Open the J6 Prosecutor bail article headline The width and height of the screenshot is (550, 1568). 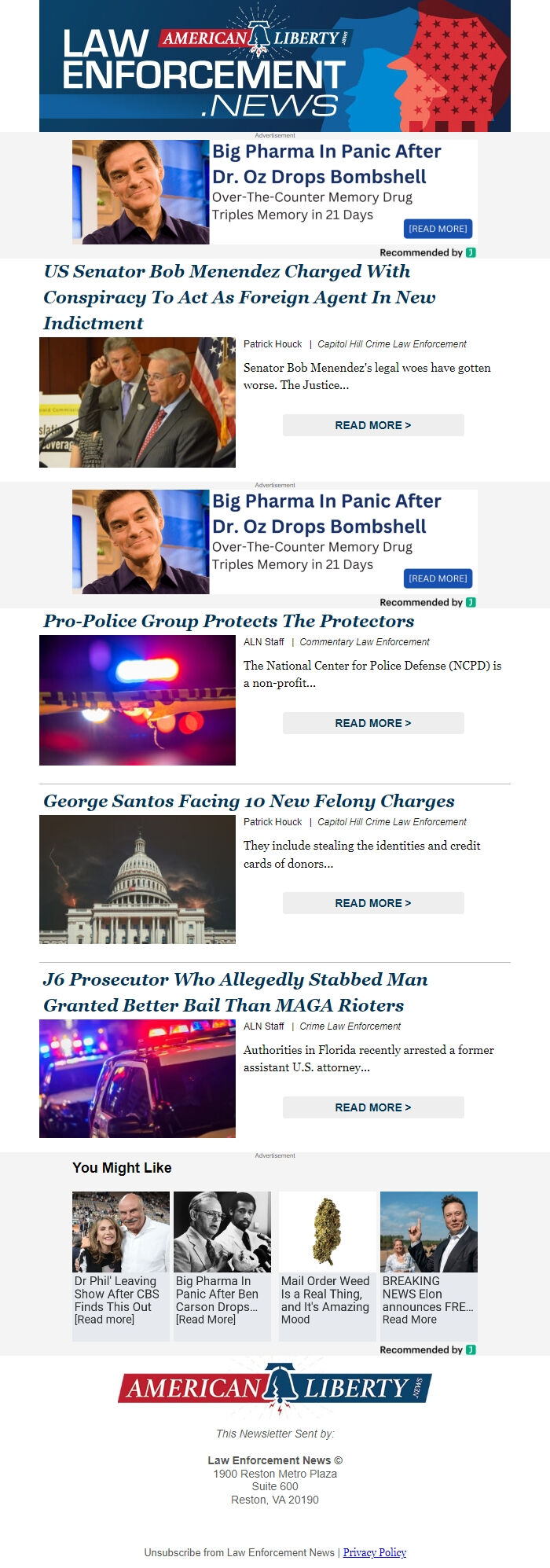[236, 992]
